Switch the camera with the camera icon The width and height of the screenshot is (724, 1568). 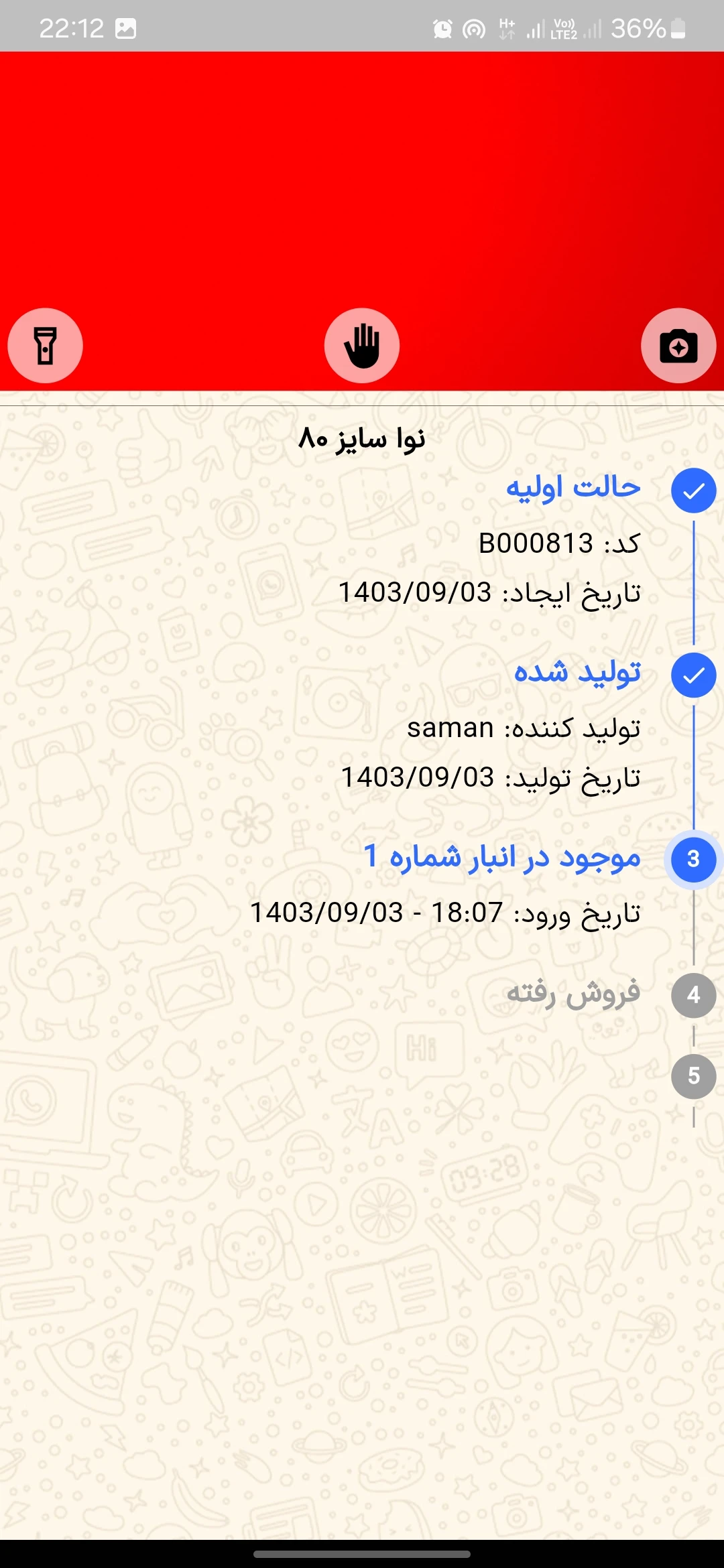pyautogui.click(x=678, y=346)
